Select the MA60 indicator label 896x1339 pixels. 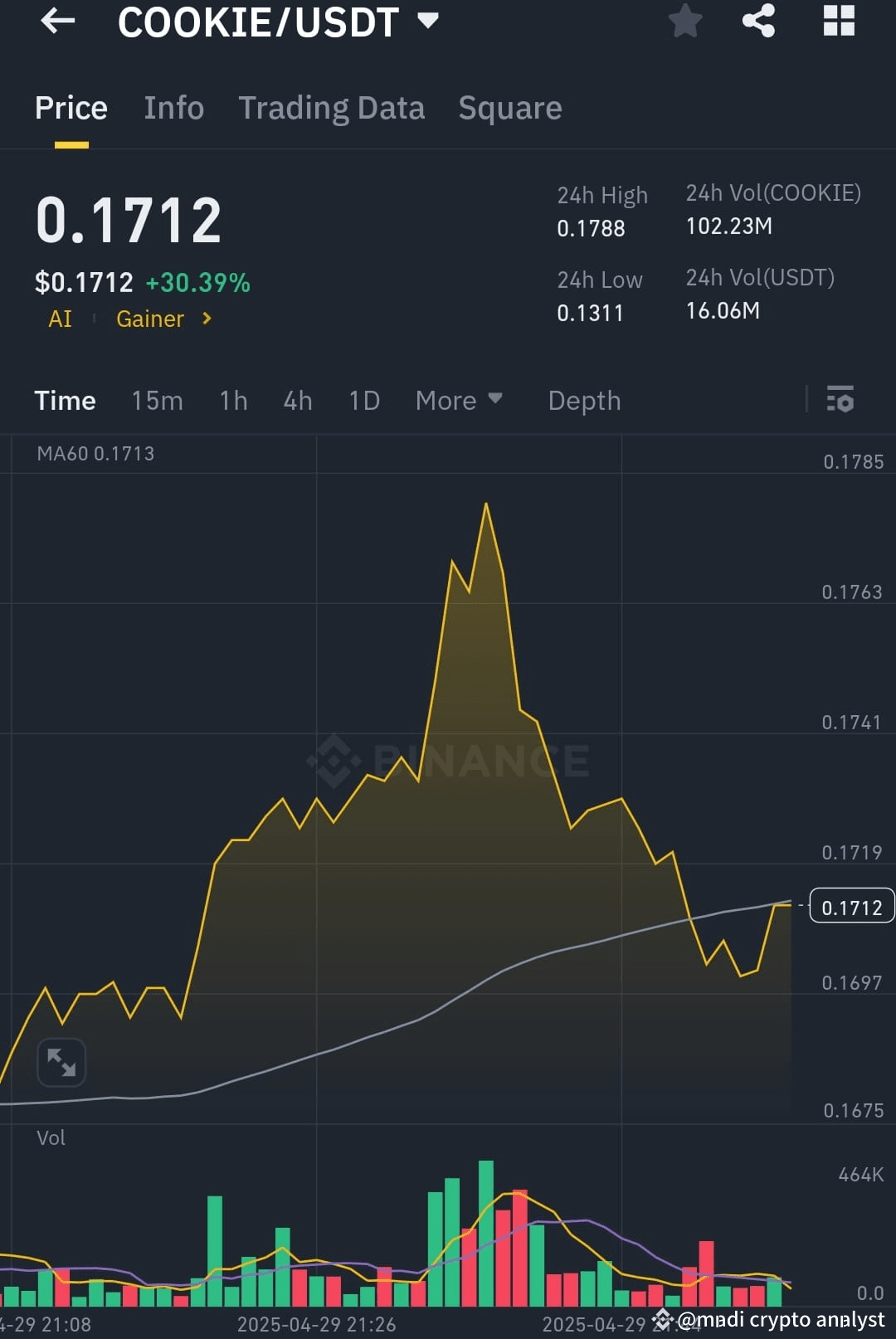coord(95,454)
